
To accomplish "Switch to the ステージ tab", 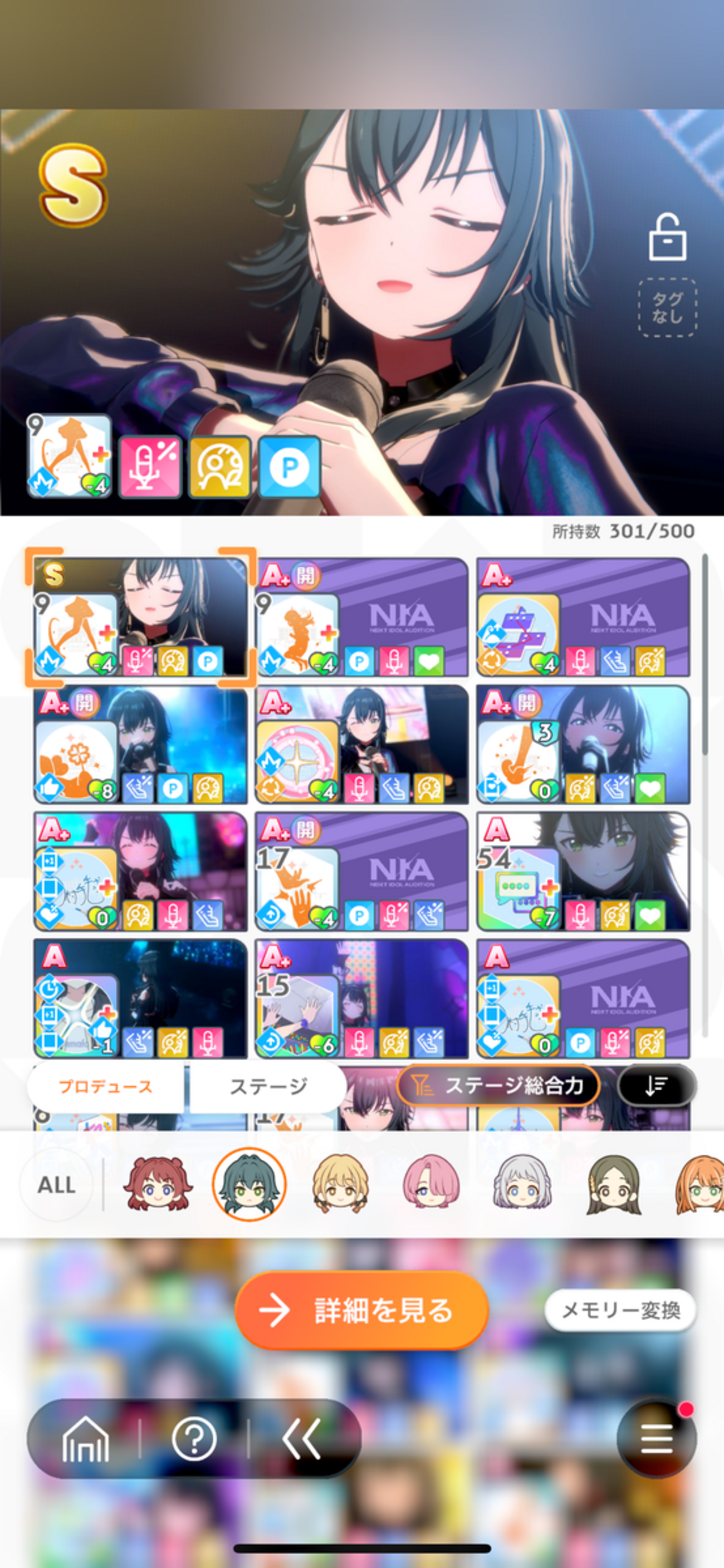I will pos(268,1086).
